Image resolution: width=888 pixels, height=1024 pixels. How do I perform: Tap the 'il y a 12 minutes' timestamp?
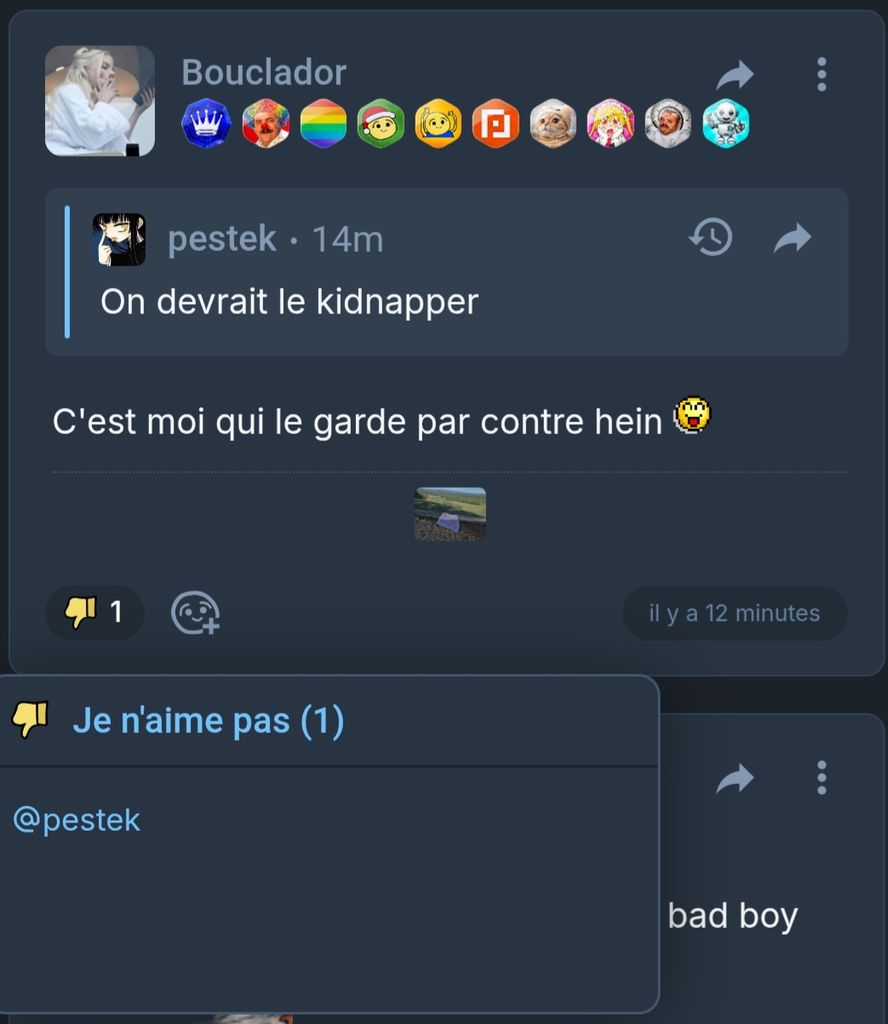point(734,613)
